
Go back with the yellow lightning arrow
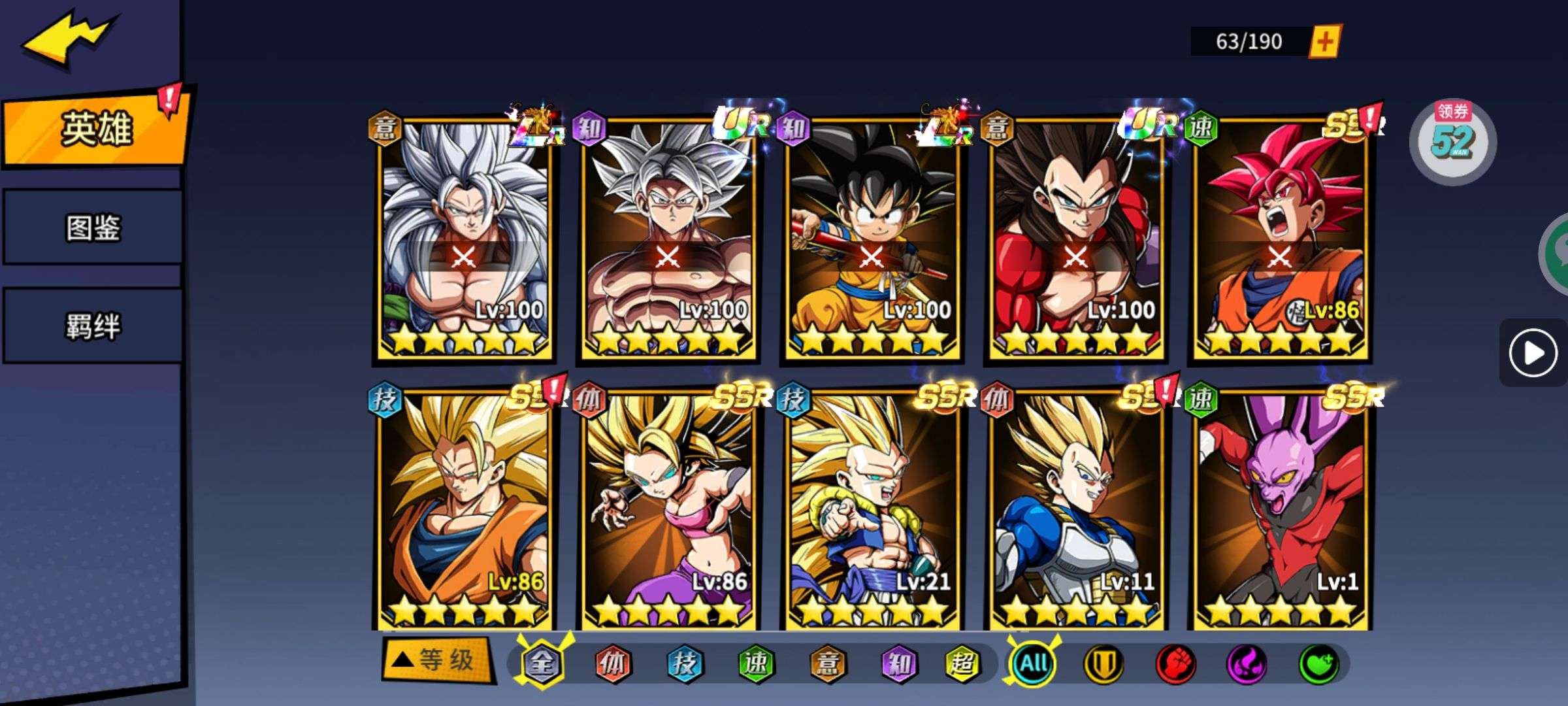69,38
